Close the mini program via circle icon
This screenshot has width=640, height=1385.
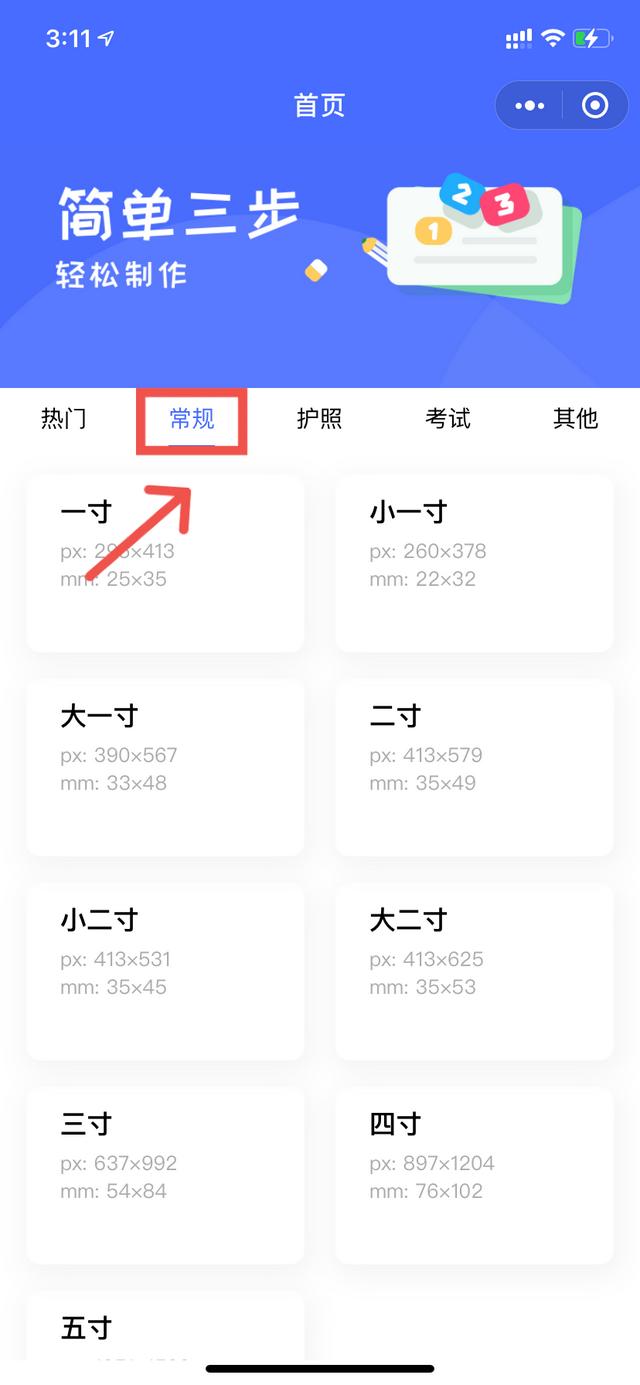tap(595, 106)
